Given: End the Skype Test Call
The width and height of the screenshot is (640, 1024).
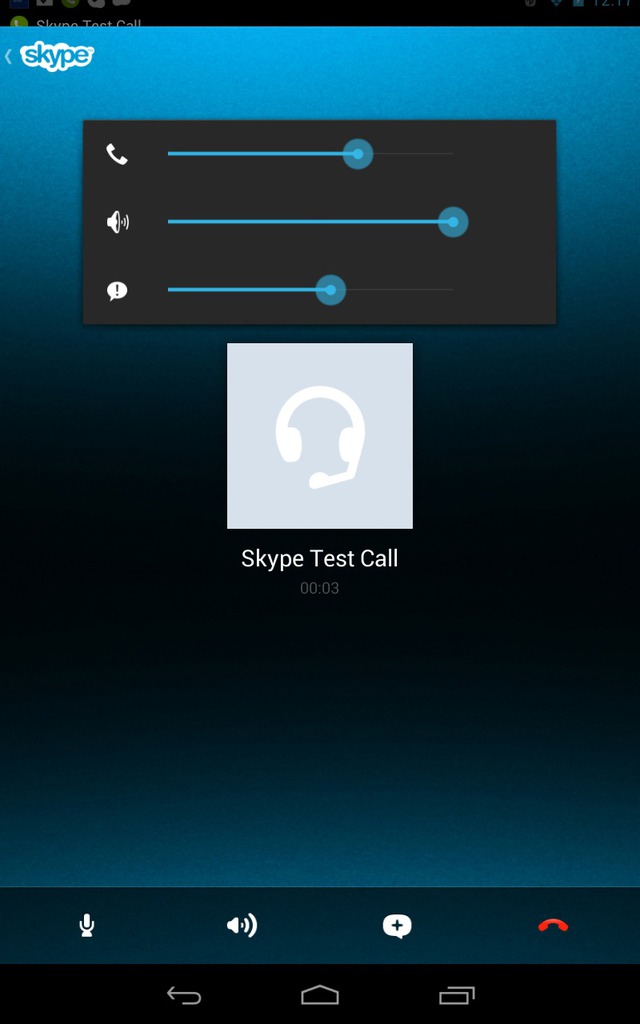Looking at the screenshot, I should (x=553, y=925).
